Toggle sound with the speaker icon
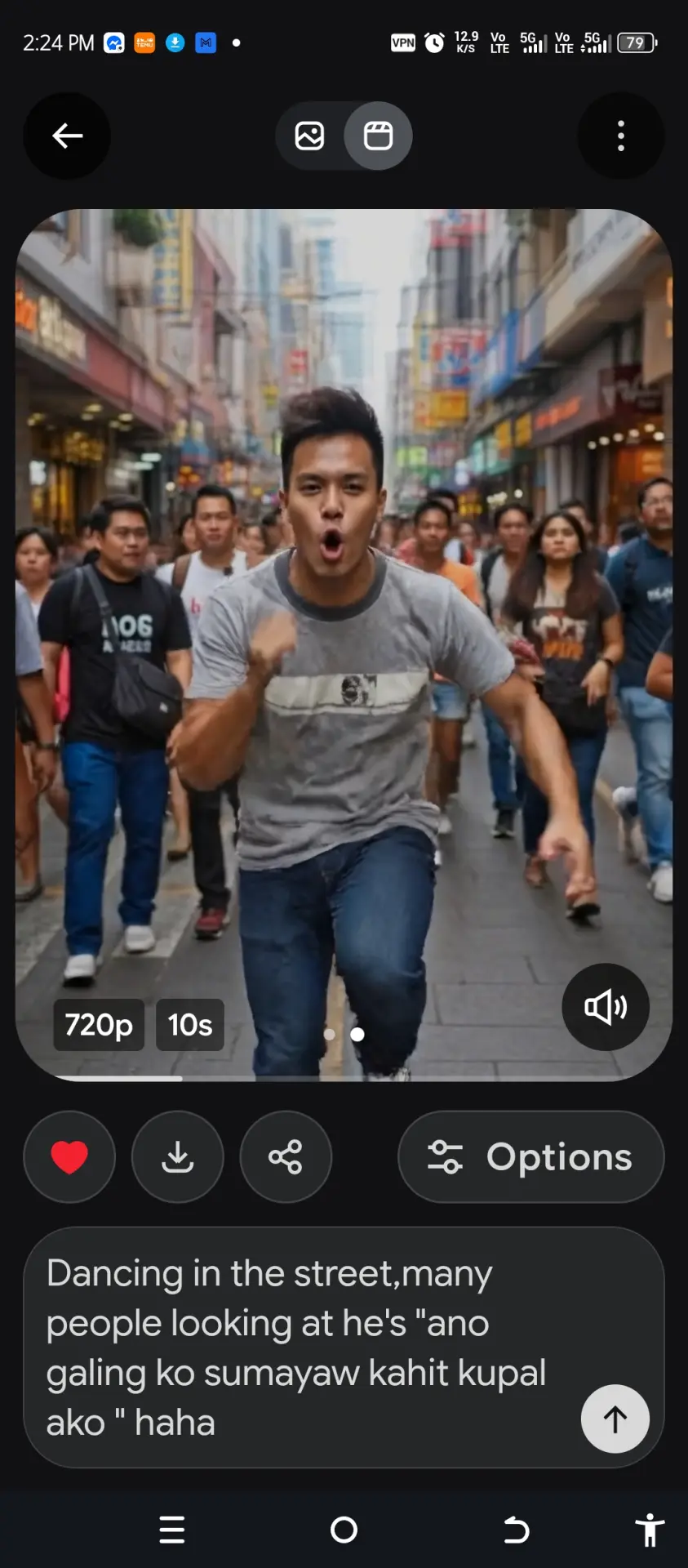Image resolution: width=688 pixels, height=1568 pixels. [x=606, y=1007]
